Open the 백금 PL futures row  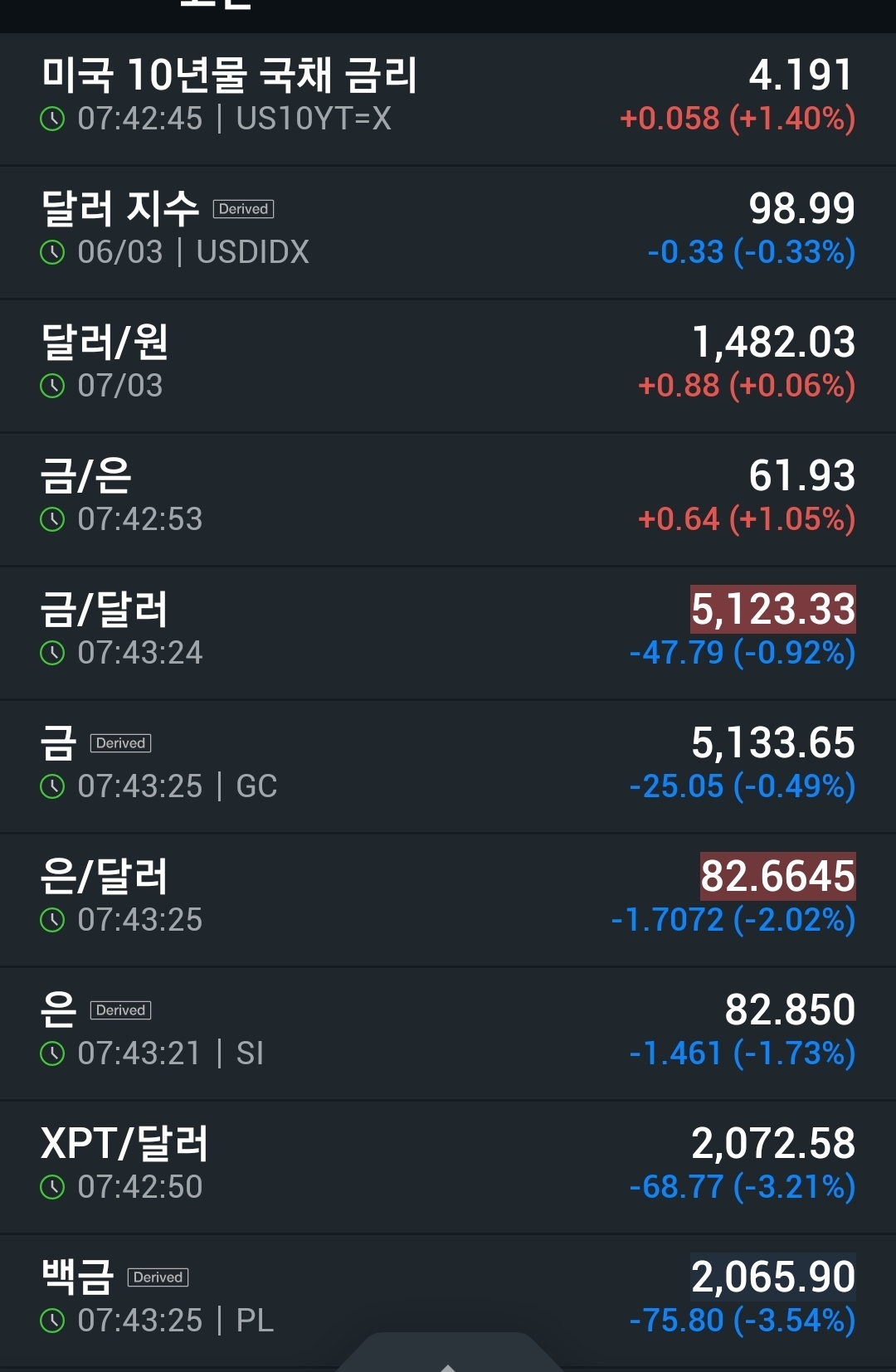pos(448,1296)
